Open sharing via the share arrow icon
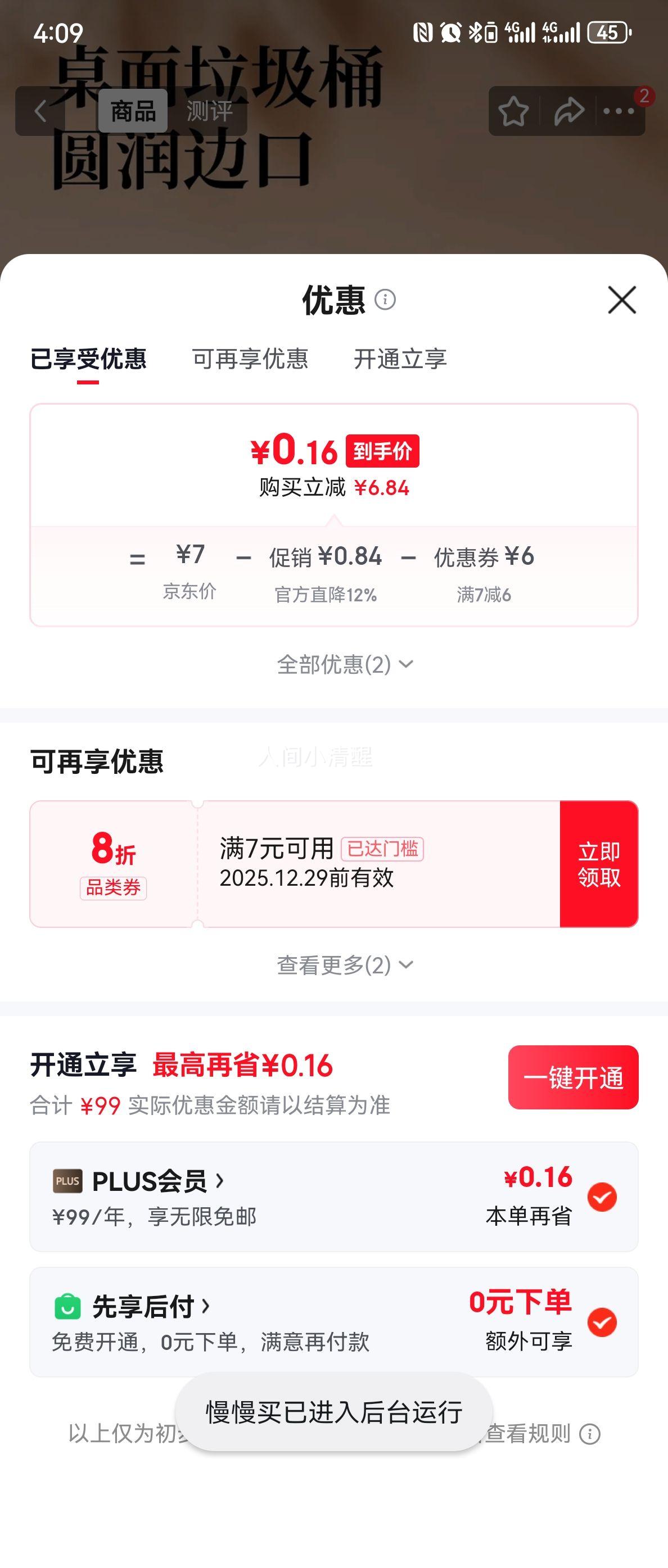This screenshot has width=668, height=1568. 567,111
